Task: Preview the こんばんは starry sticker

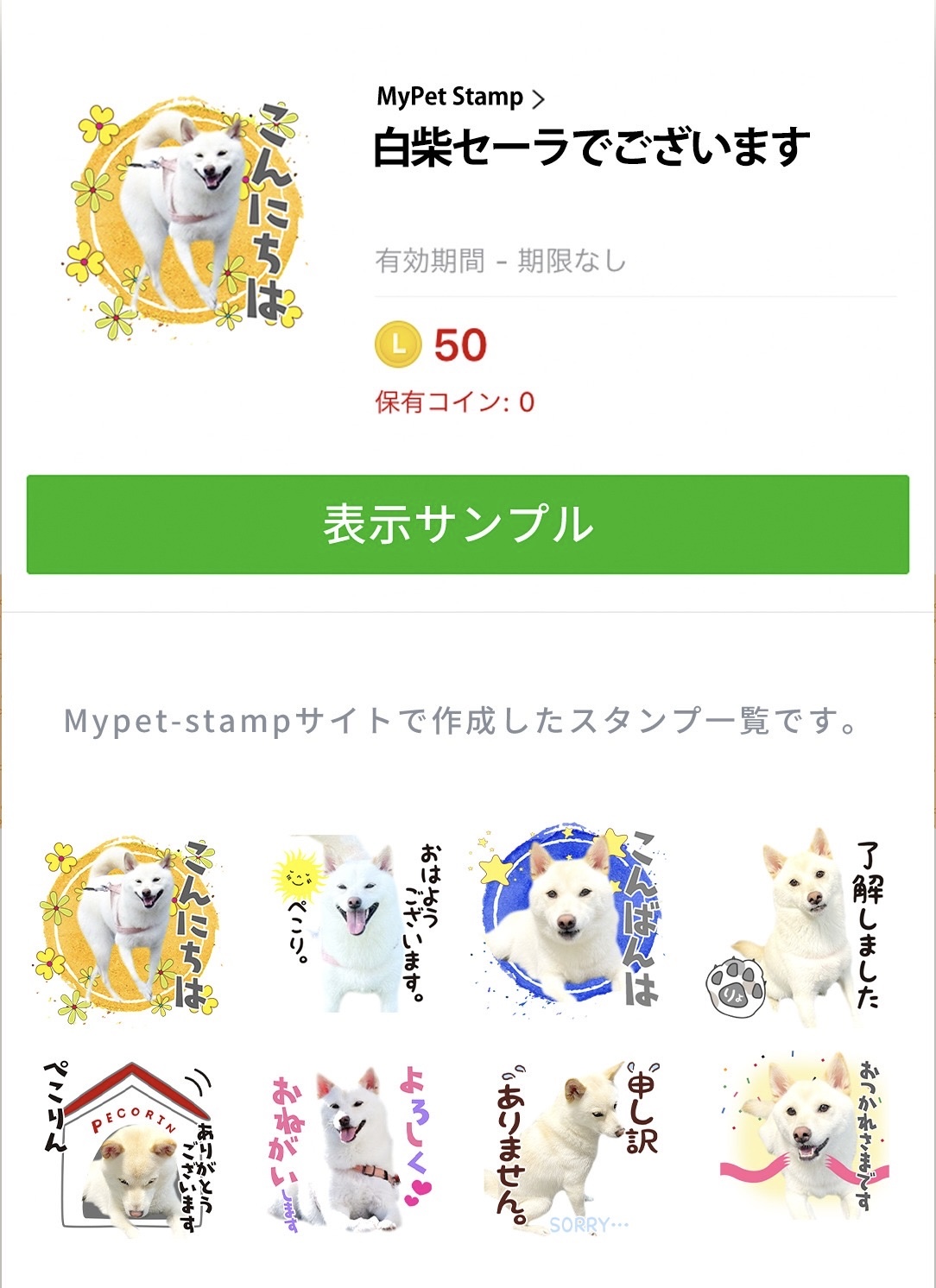Action: pos(571,924)
